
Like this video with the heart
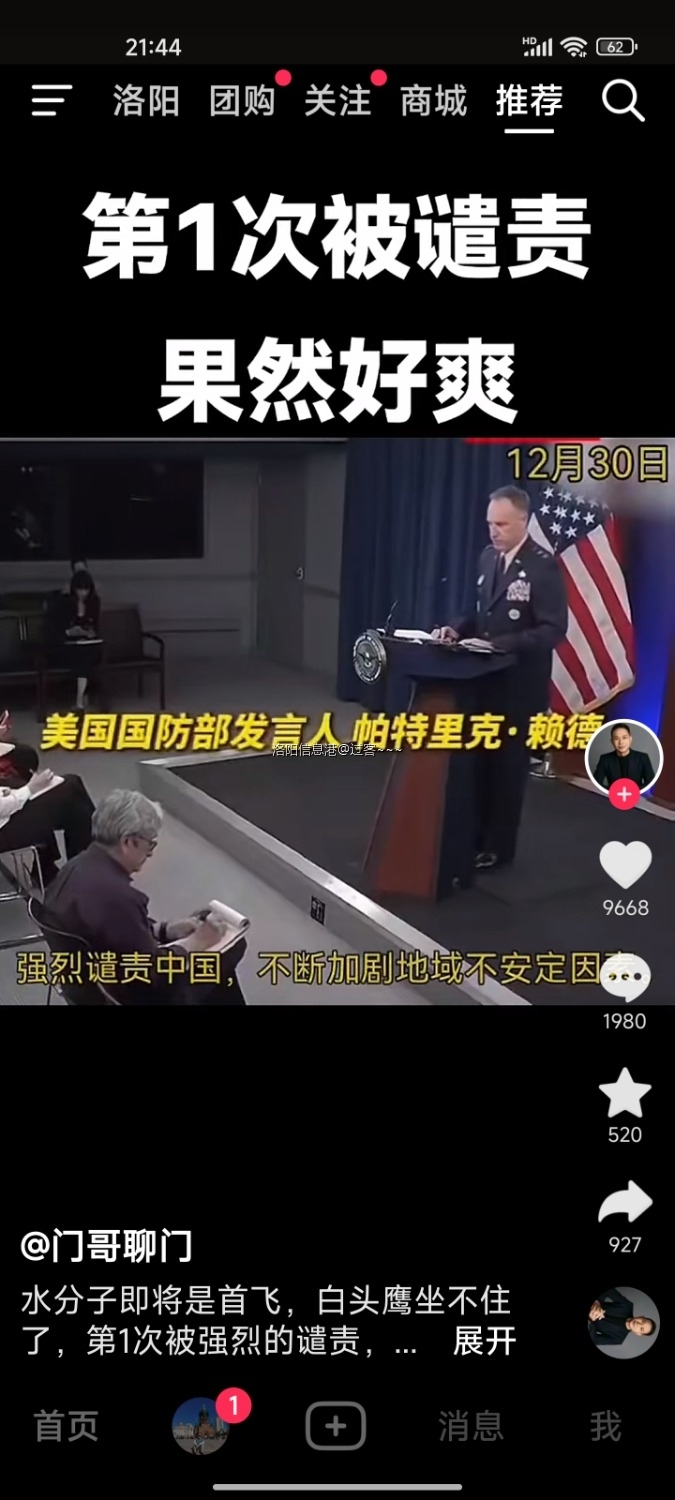click(625, 865)
